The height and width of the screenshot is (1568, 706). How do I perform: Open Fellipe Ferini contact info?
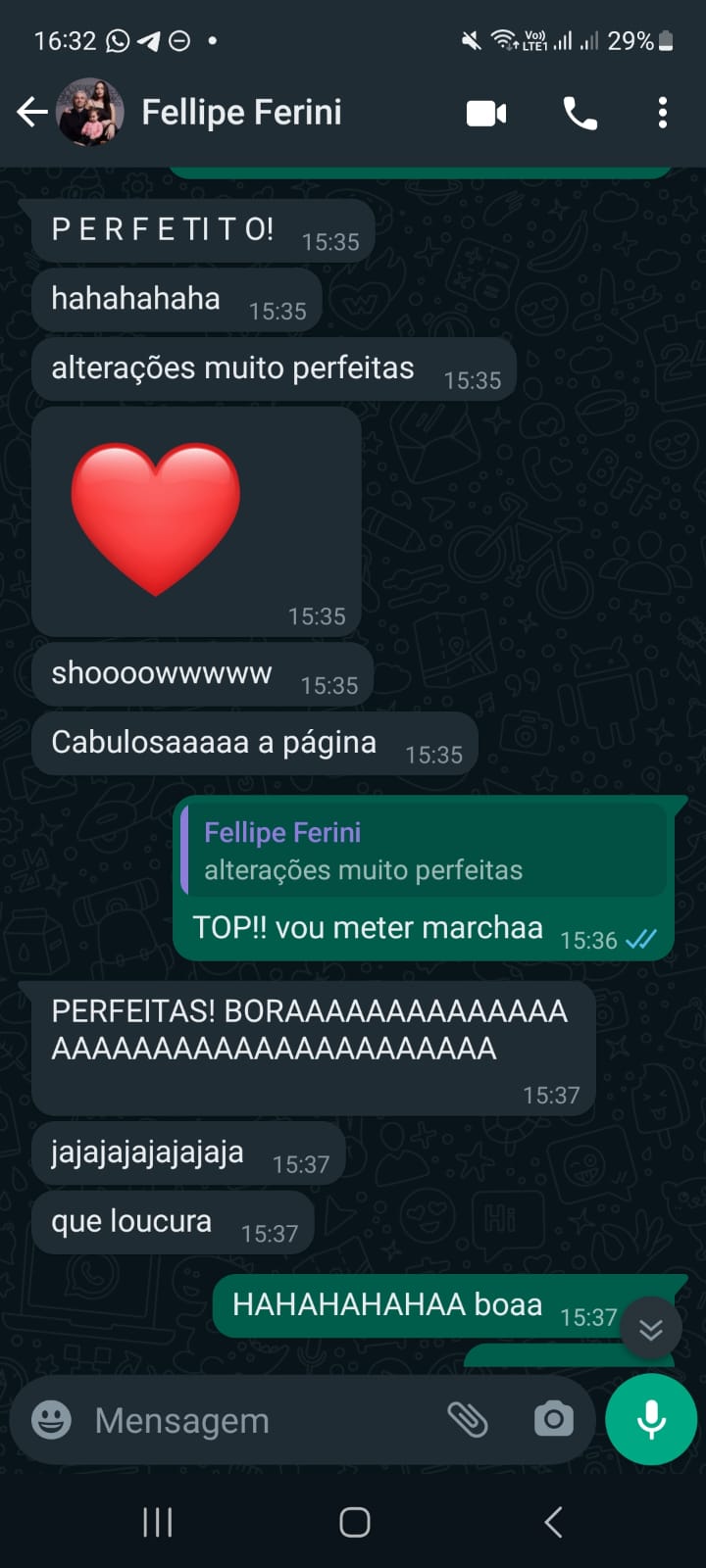(x=241, y=113)
